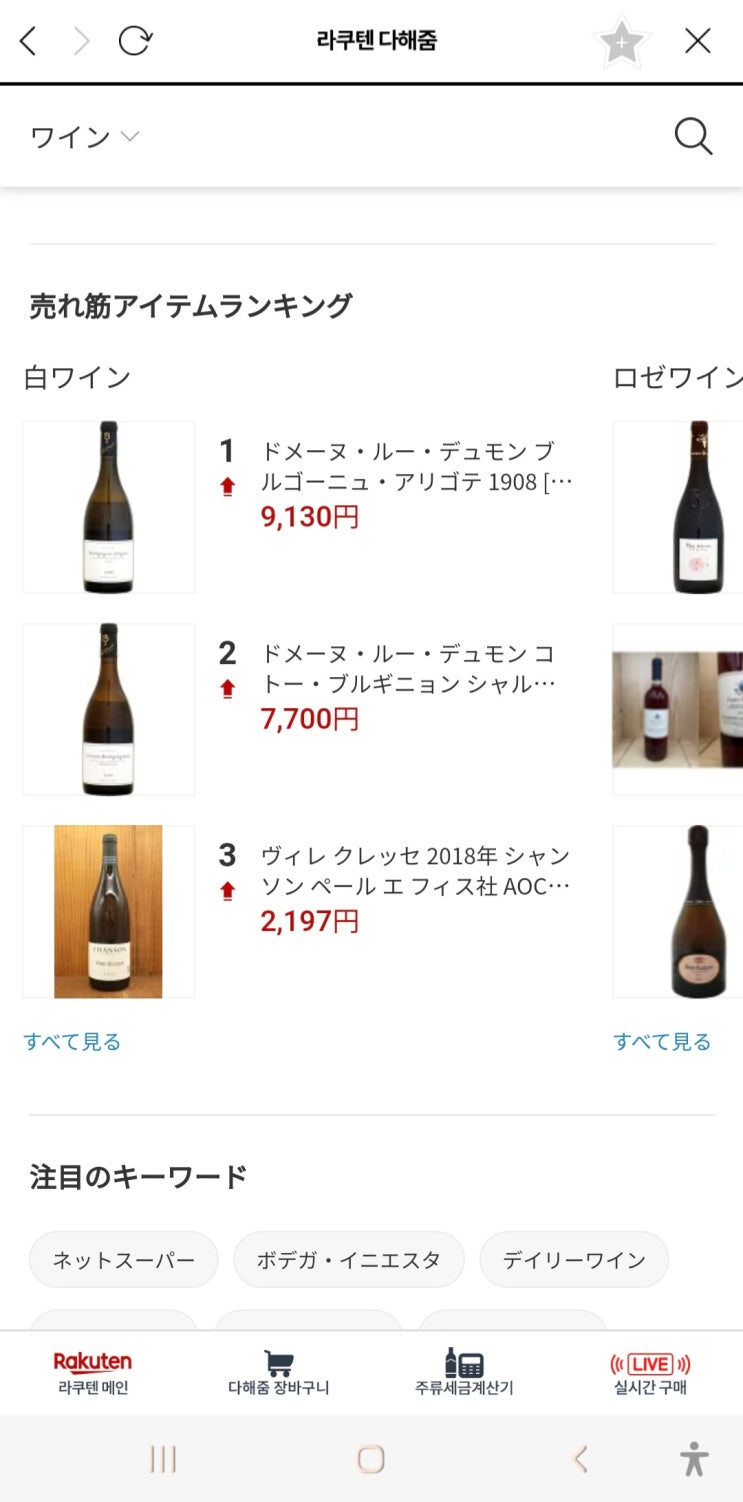
Task: Tap すべて見る under the 白ワイン ranking
Action: point(72,1042)
